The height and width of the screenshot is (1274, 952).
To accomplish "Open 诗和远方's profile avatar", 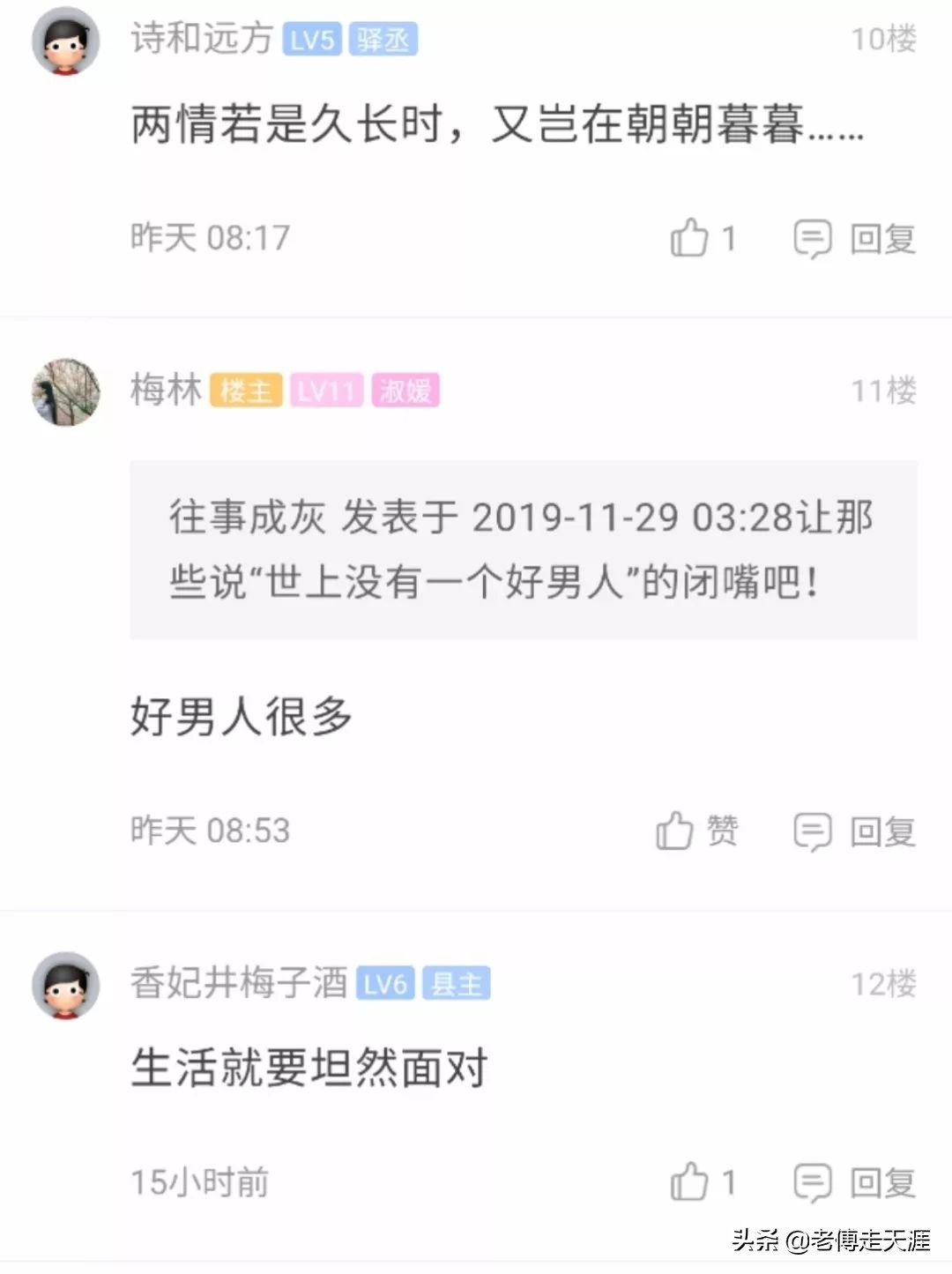I will point(64,41).
